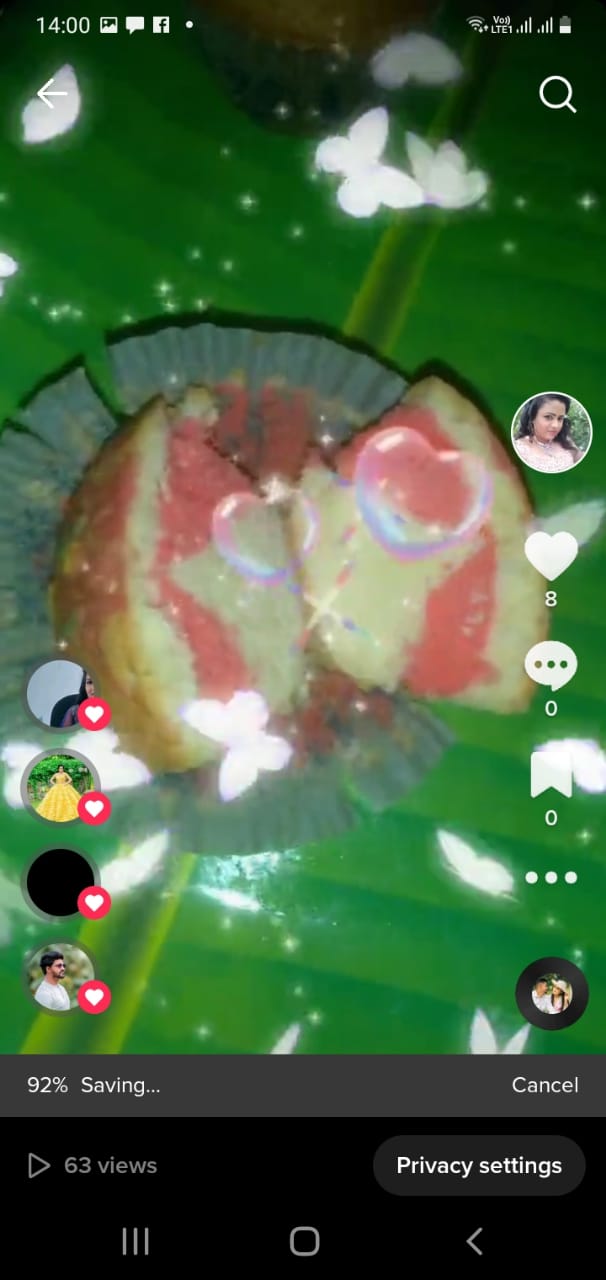The width and height of the screenshot is (606, 1280).
Task: Open the spinning sound disc
Action: [x=552, y=993]
